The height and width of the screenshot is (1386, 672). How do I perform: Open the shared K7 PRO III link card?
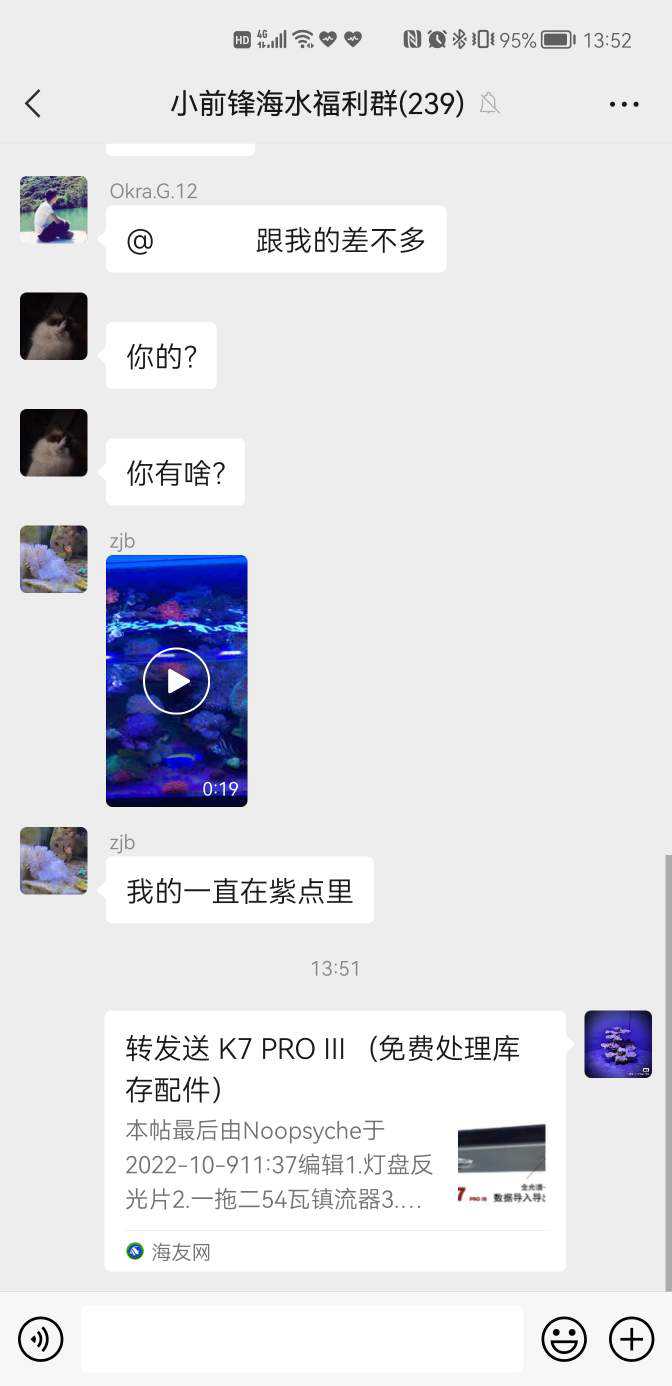pyautogui.click(x=335, y=1140)
